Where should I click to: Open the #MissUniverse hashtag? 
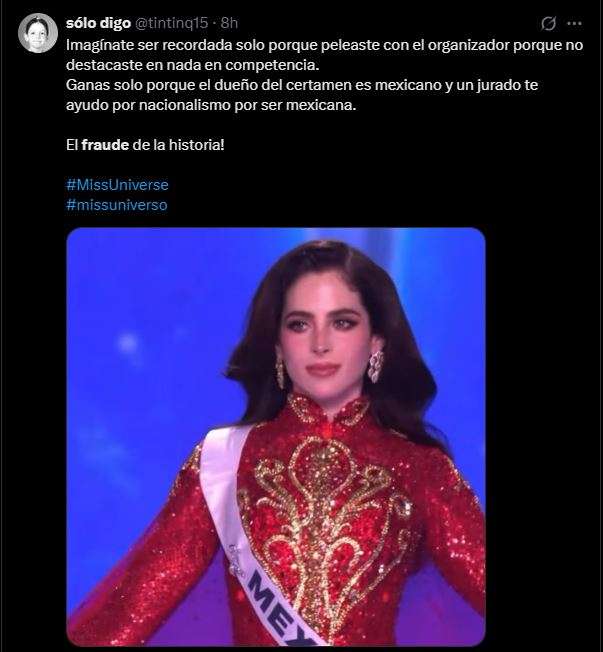tap(117, 185)
